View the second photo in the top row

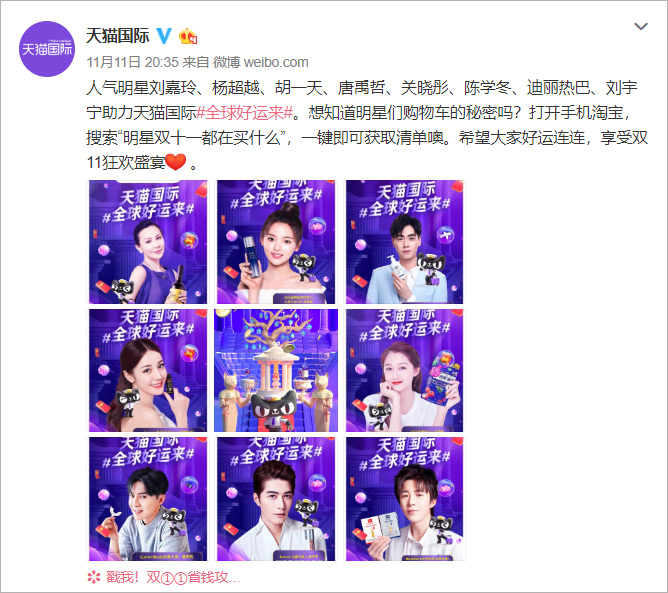point(276,240)
